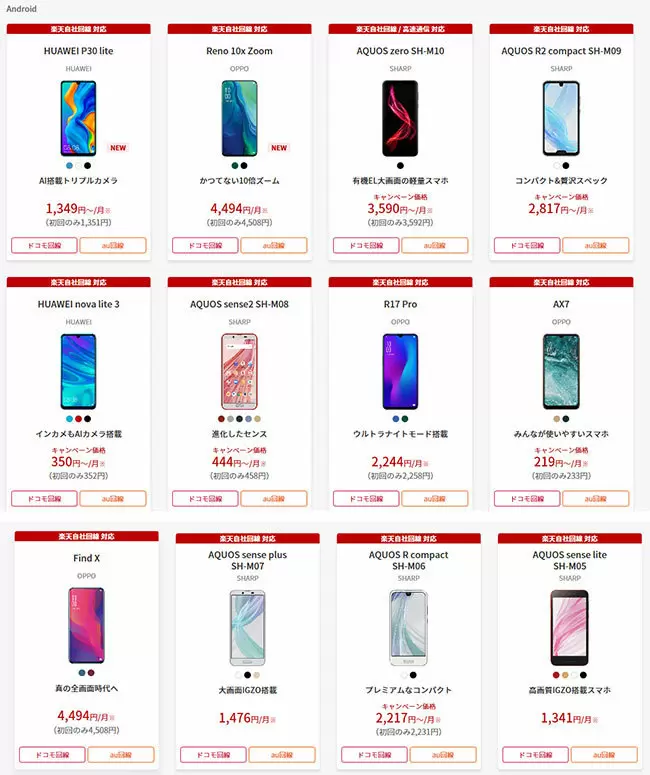Open the HUAWEI nova lite 3 card
The image size is (650, 775).
pyautogui.click(x=78, y=360)
